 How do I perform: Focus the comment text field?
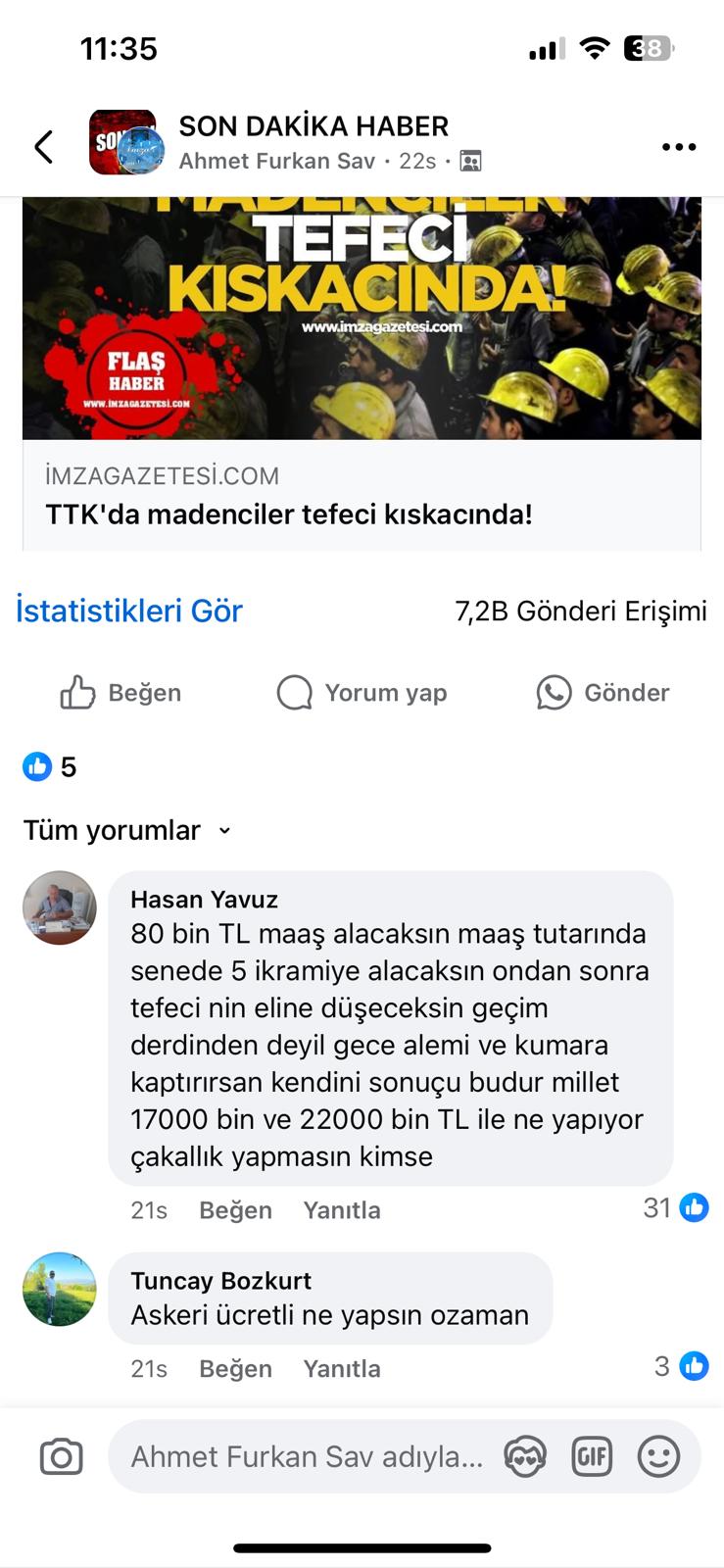307,1457
